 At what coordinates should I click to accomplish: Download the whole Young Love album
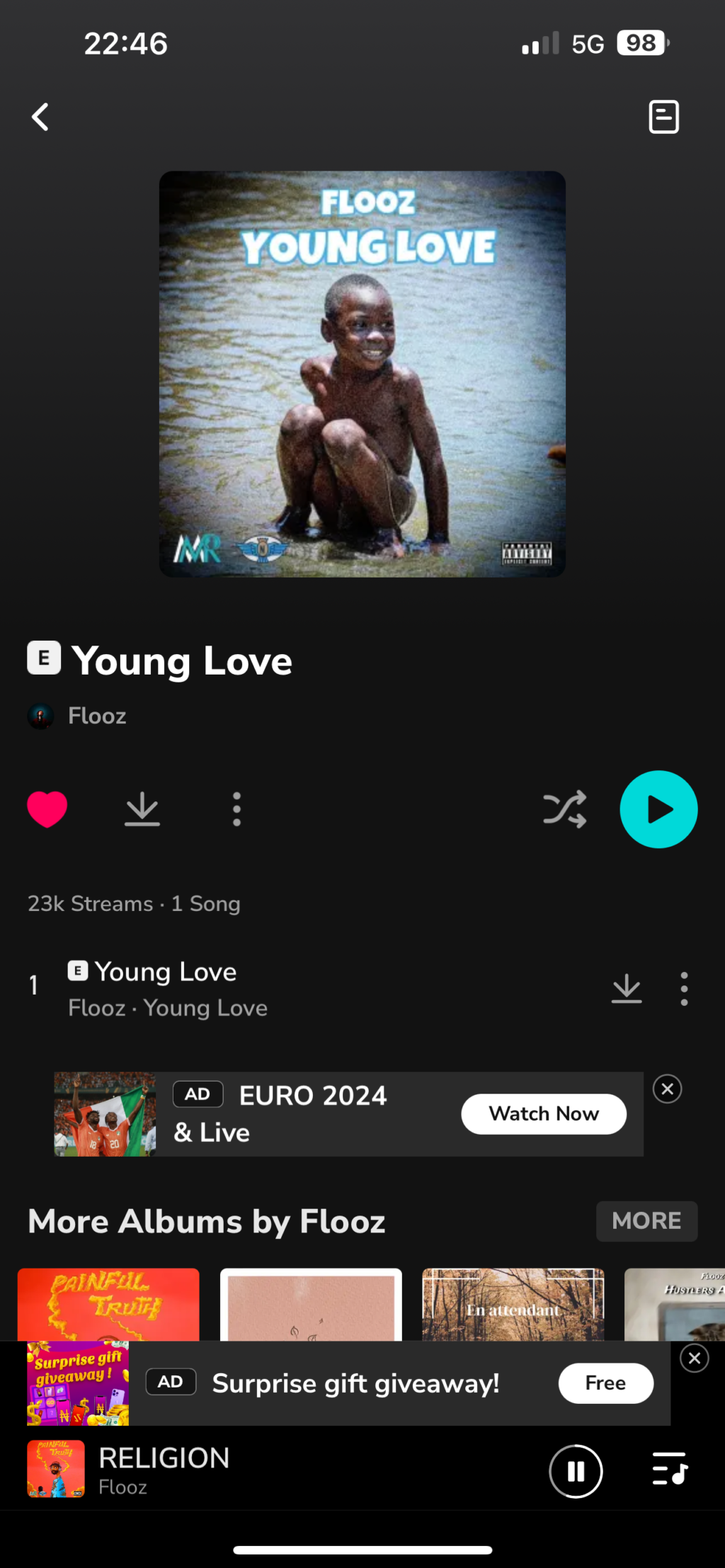(142, 809)
